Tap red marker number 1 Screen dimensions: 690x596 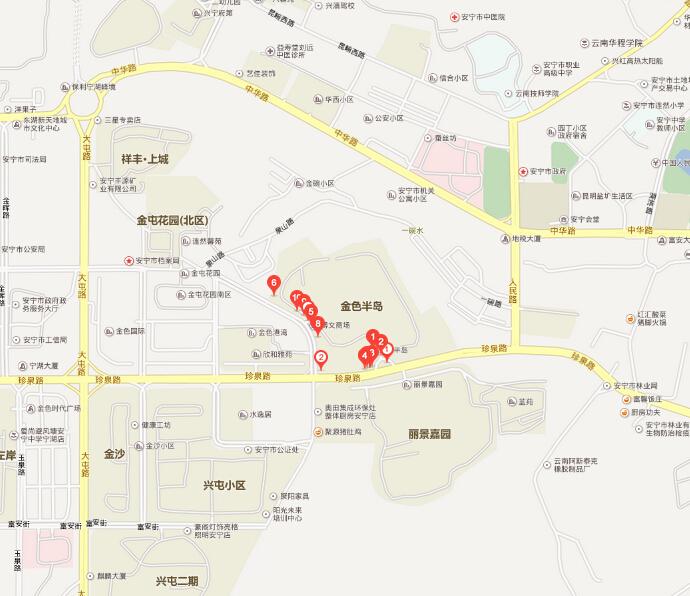(x=372, y=337)
